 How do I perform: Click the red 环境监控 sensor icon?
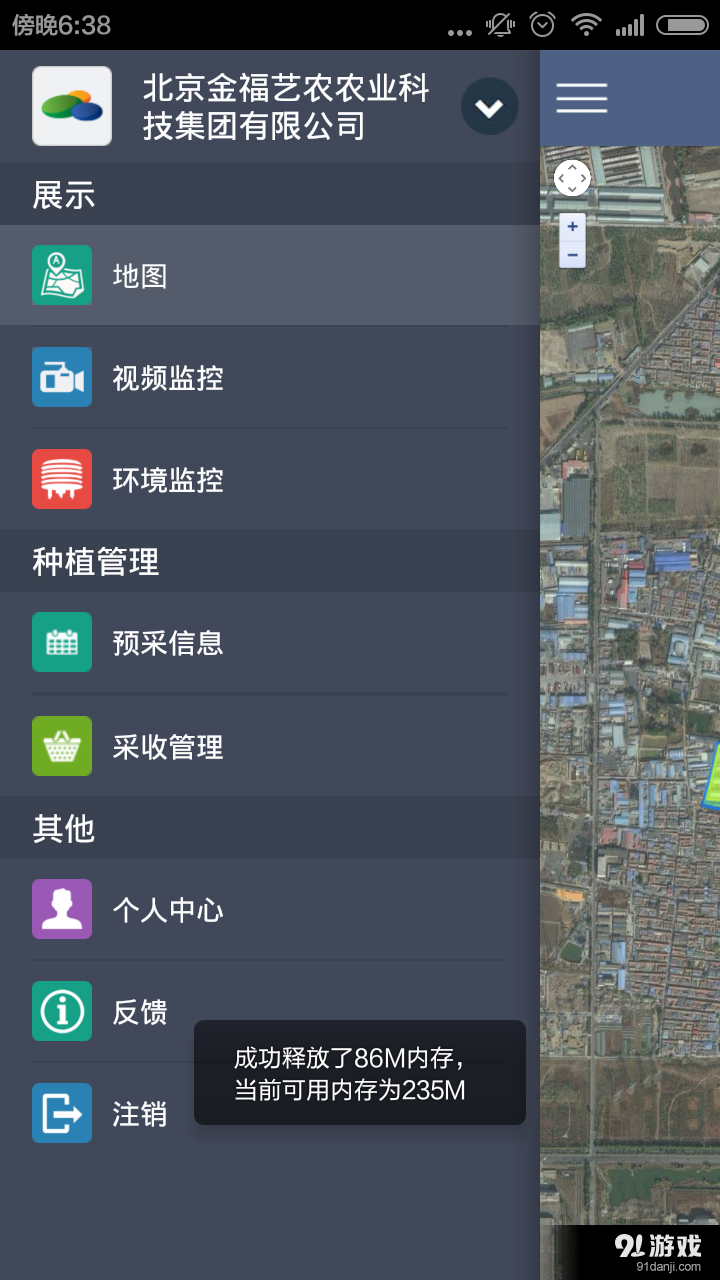[61, 480]
